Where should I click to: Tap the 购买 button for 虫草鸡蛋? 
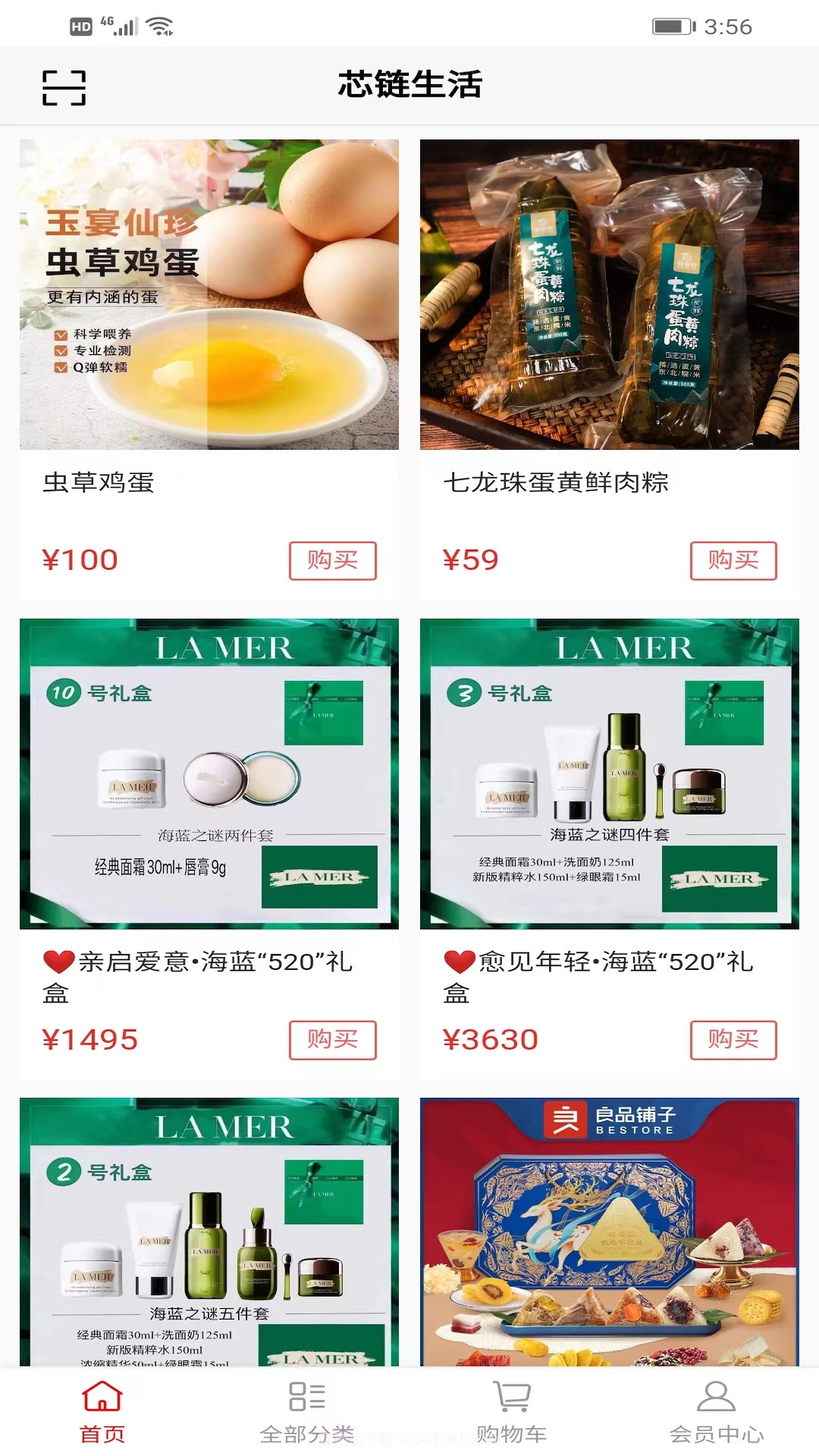point(332,560)
